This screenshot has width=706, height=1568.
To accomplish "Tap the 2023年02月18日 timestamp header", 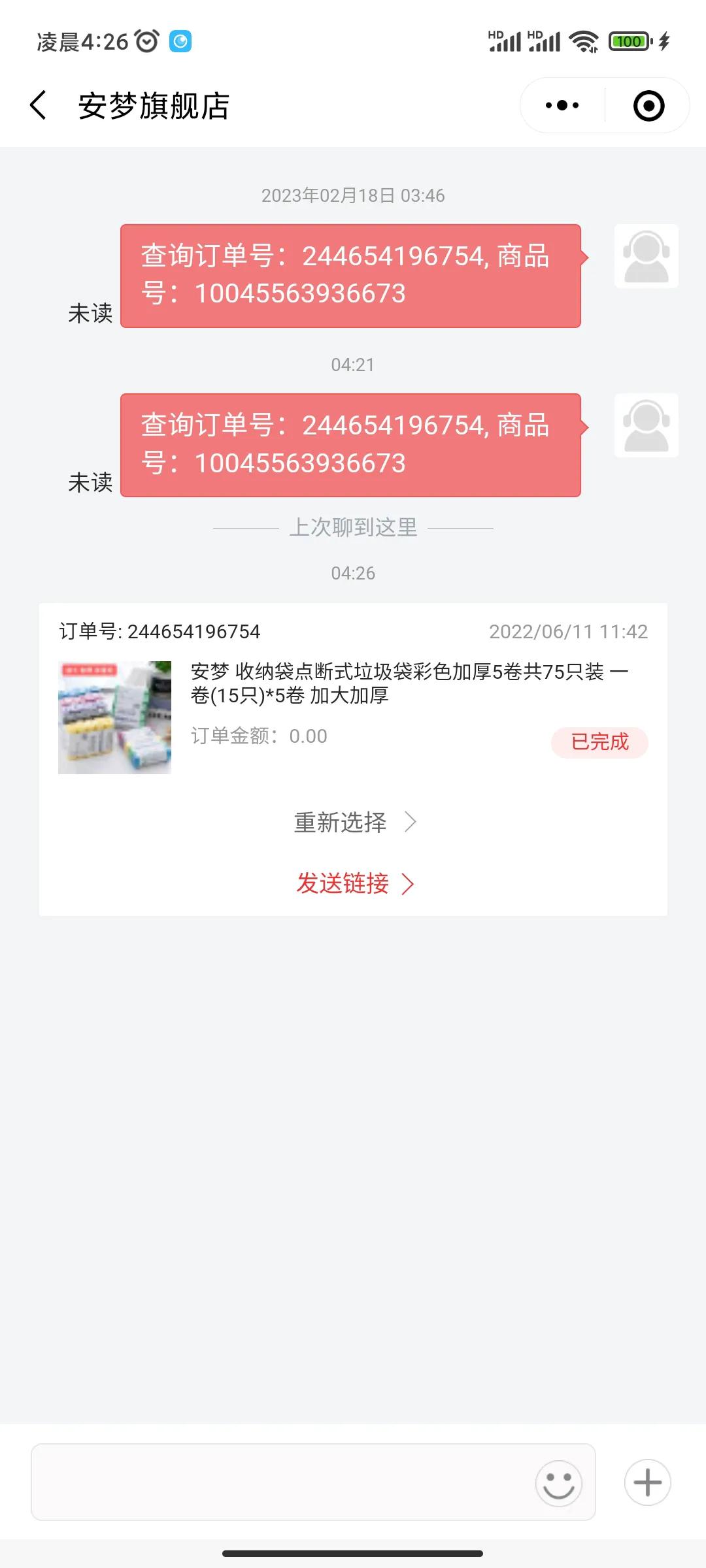I will [x=353, y=194].
